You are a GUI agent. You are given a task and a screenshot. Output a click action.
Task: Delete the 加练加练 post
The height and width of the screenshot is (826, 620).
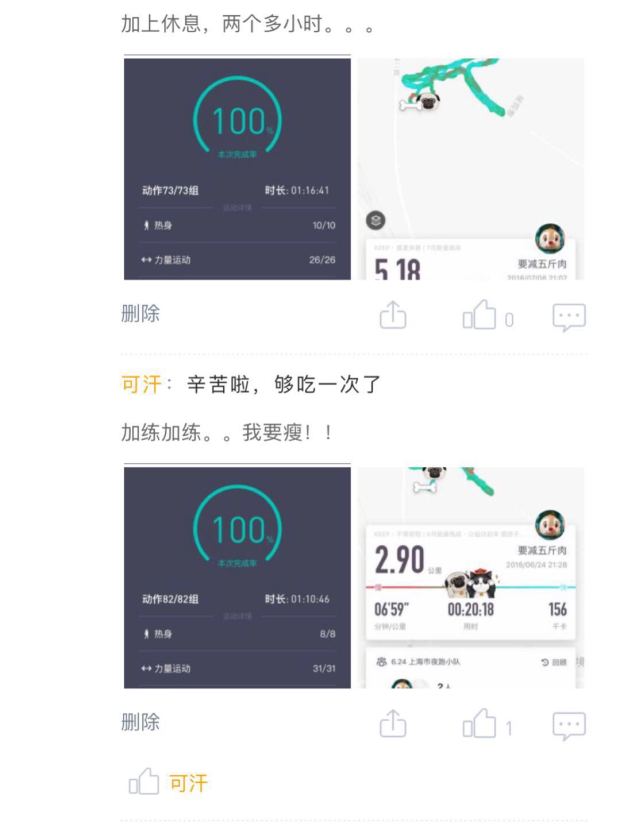click(140, 723)
